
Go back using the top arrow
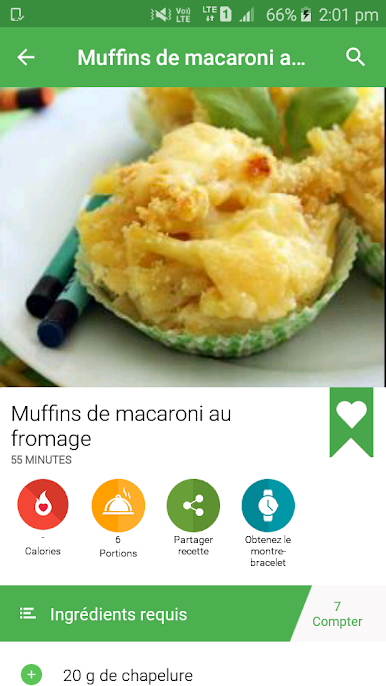click(x=26, y=57)
